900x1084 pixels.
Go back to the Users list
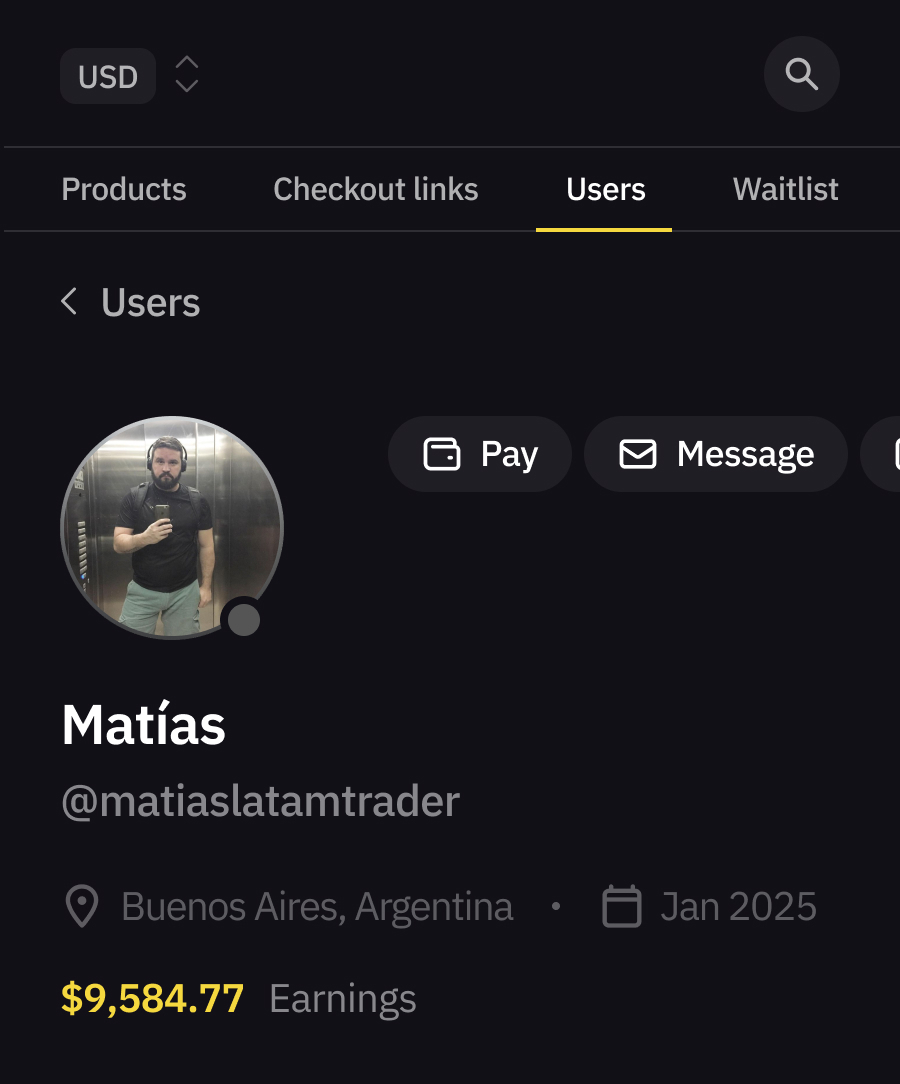[131, 302]
